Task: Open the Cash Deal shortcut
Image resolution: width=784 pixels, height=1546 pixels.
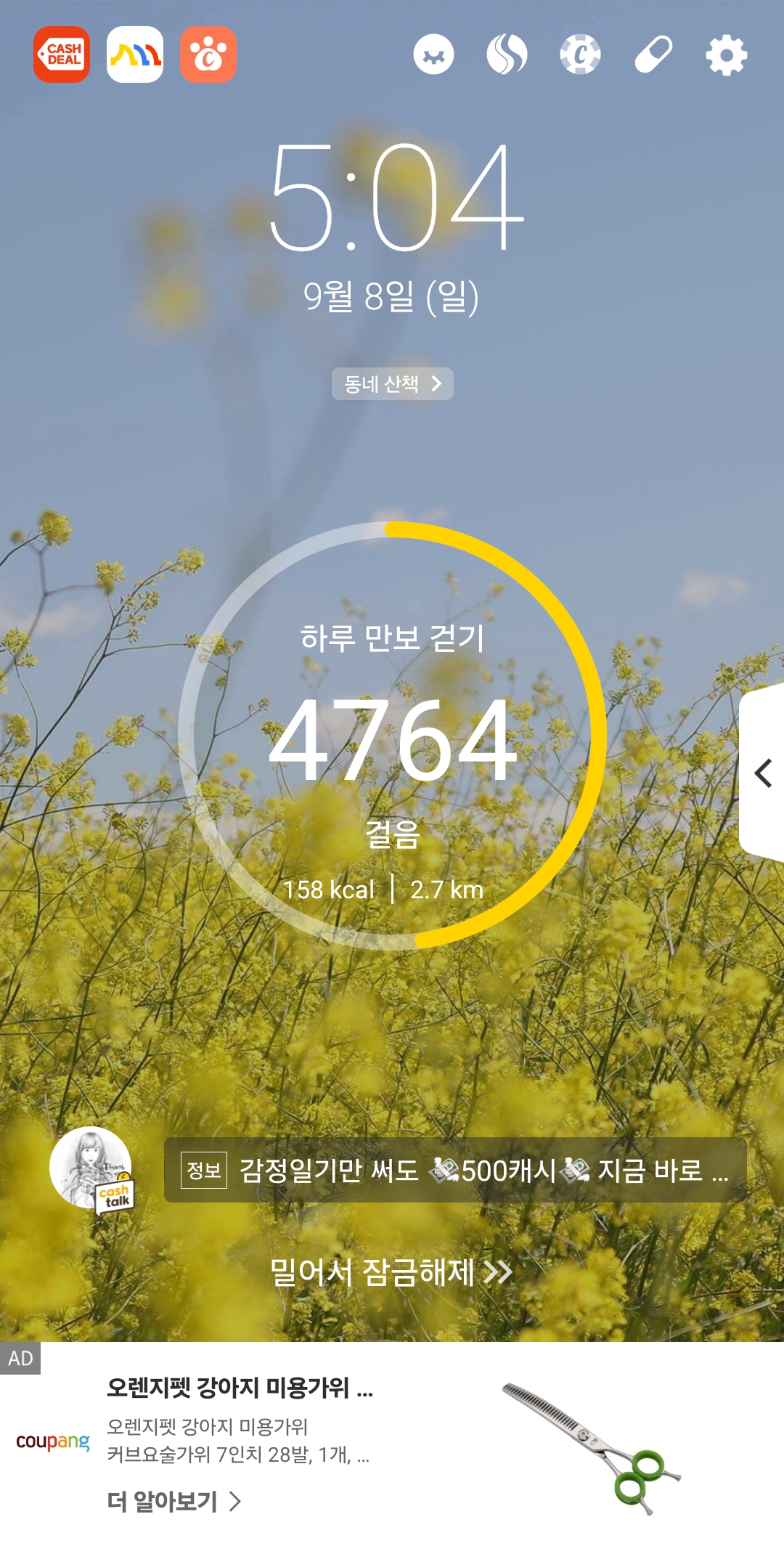Action: (62, 54)
